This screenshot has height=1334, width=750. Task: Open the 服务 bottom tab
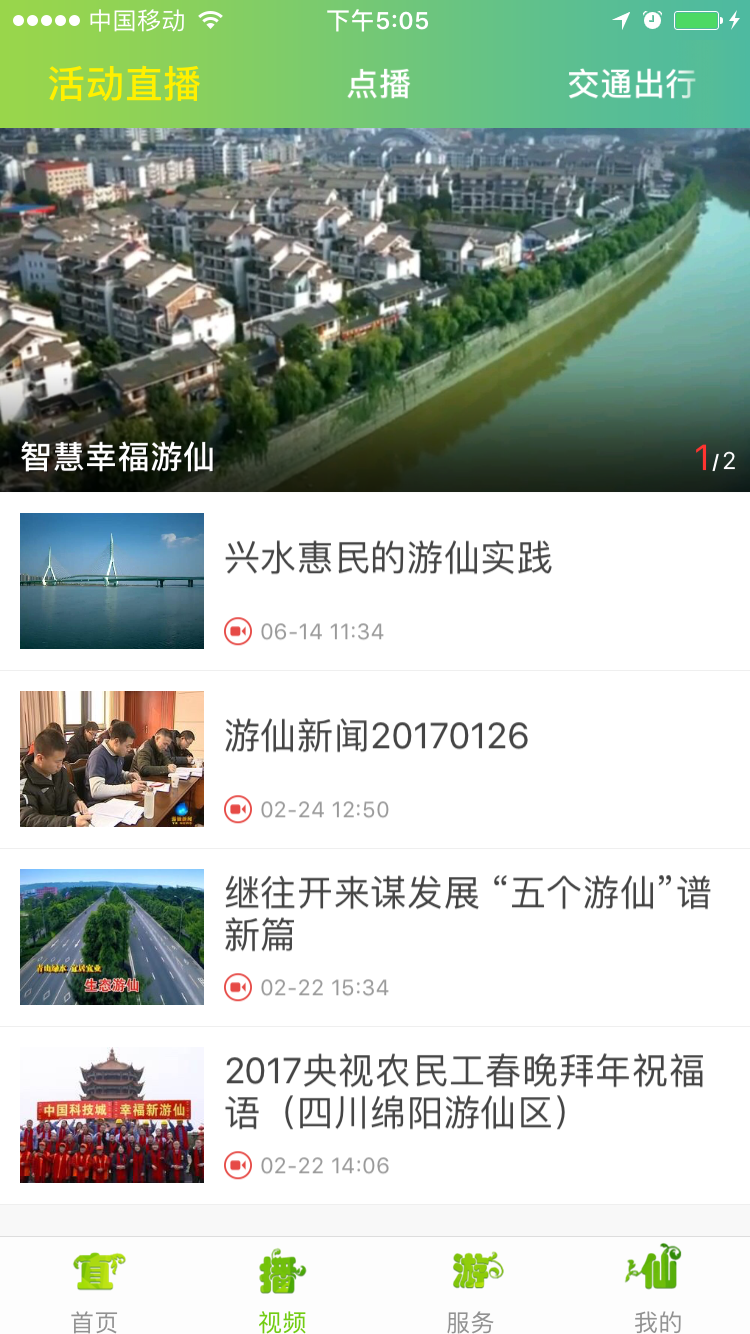click(x=470, y=1288)
